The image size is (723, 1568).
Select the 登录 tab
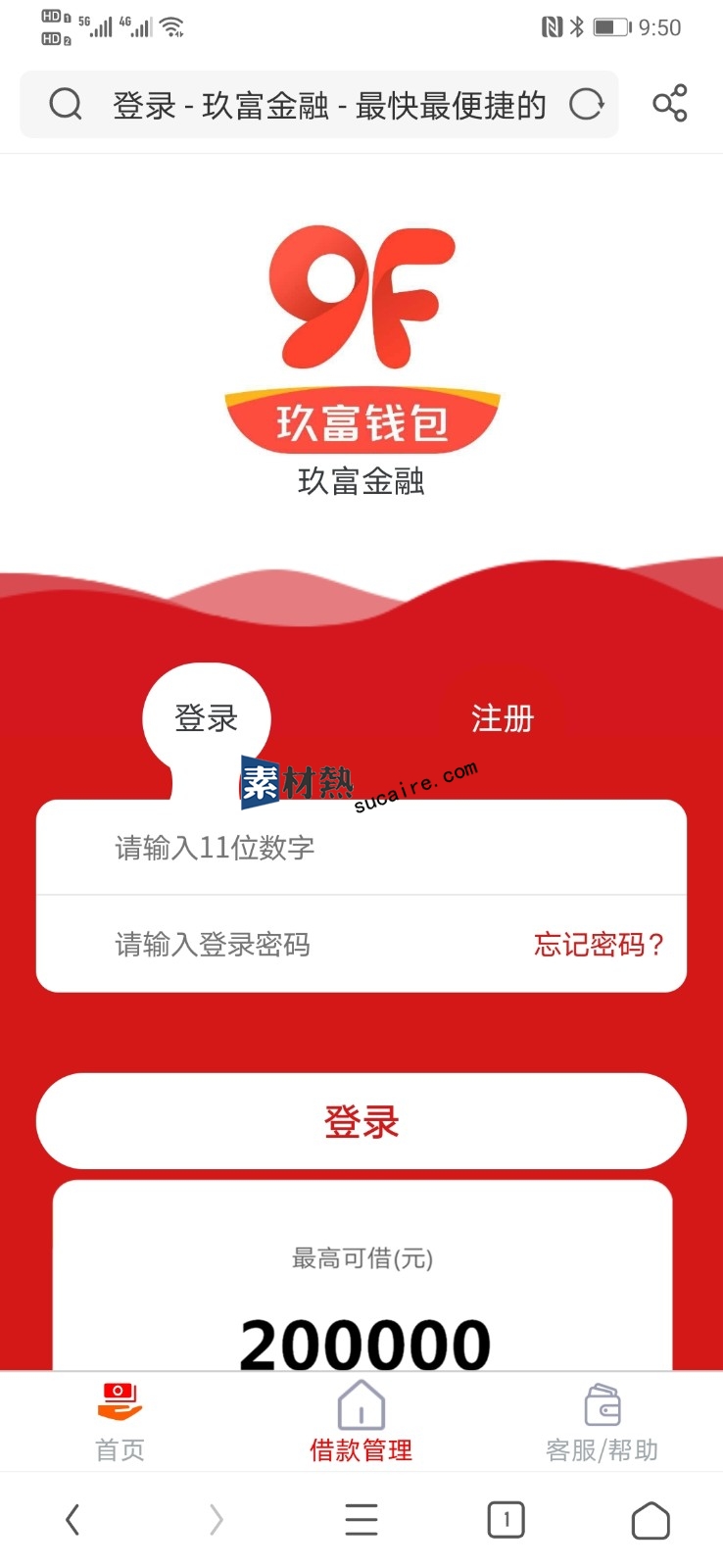(206, 718)
